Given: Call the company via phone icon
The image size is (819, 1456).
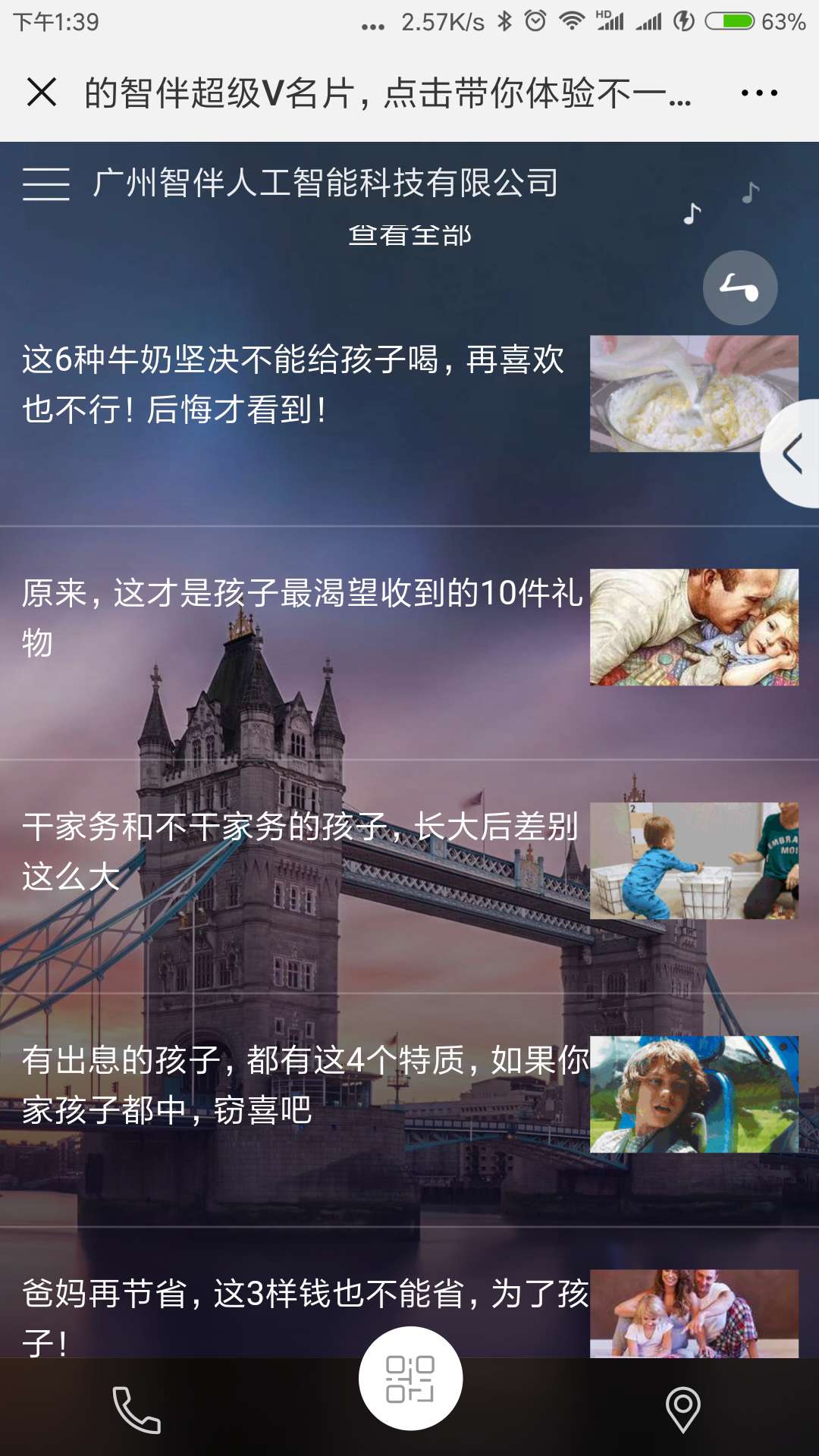Looking at the screenshot, I should (136, 1410).
